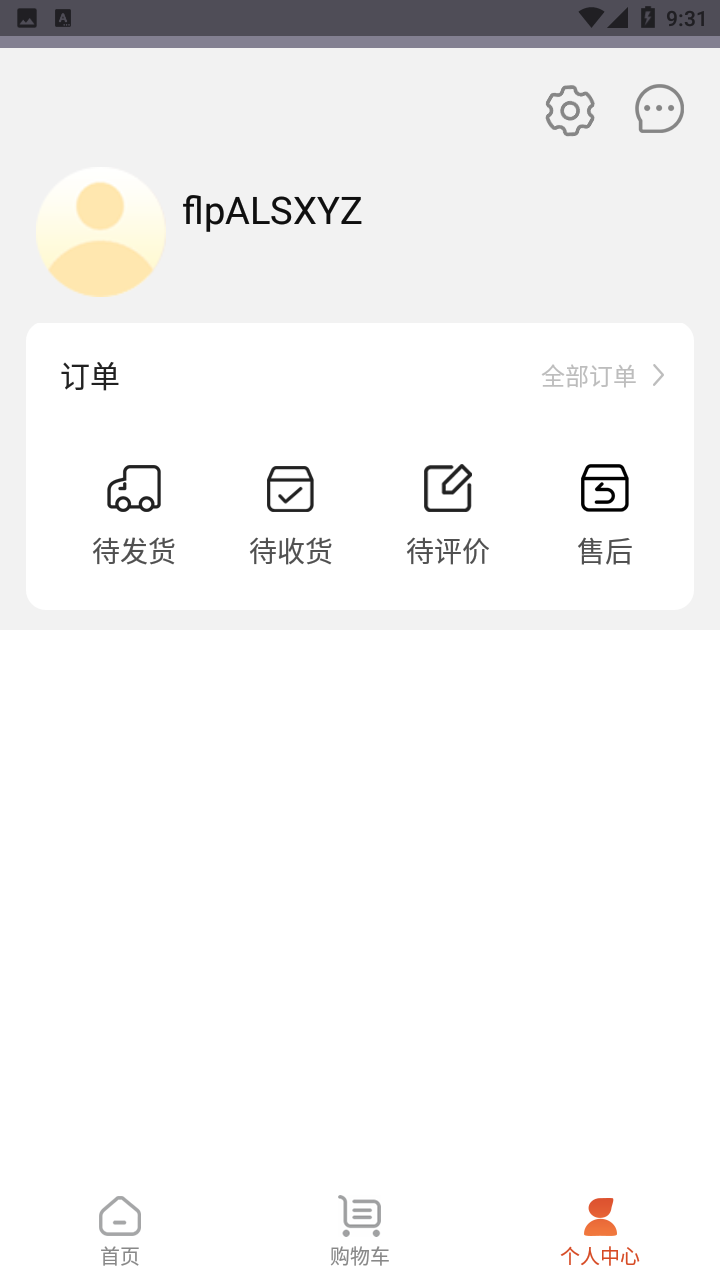Select the 个人中心 tab

point(600,1231)
